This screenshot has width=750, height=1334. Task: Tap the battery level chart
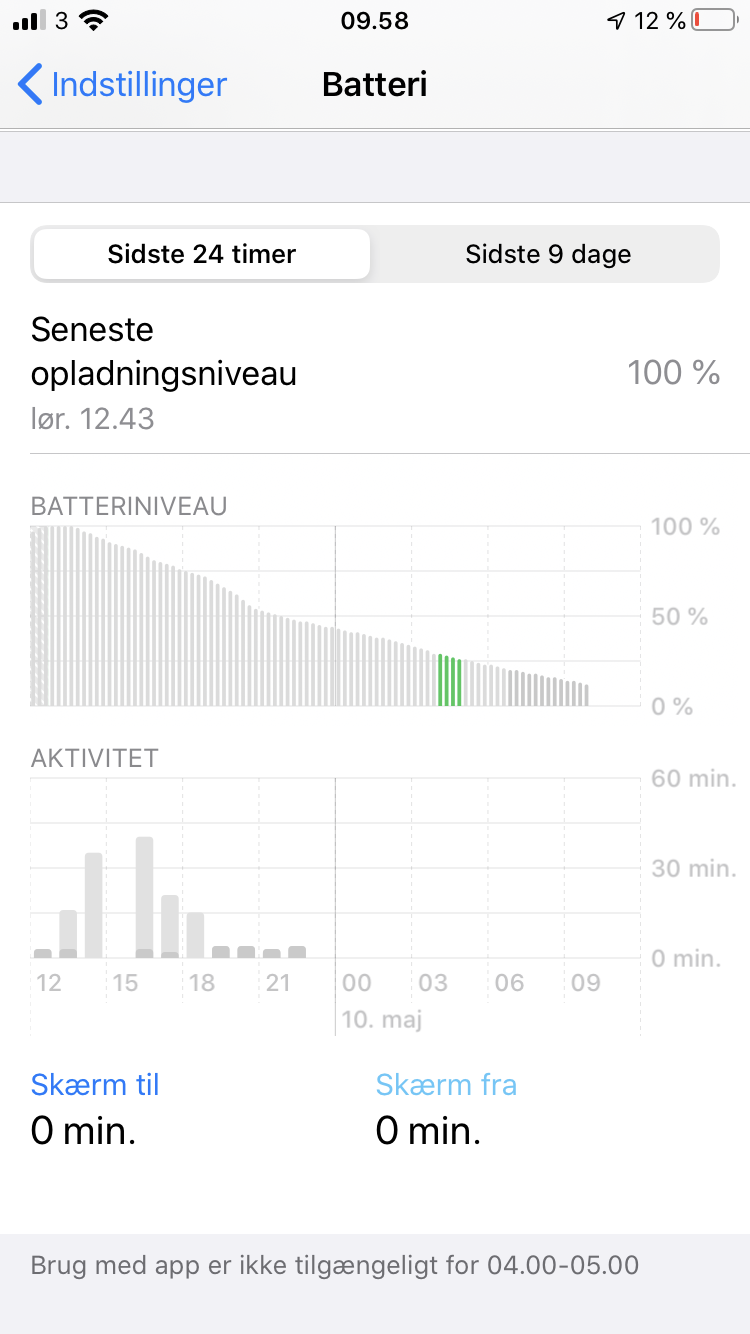pos(335,616)
